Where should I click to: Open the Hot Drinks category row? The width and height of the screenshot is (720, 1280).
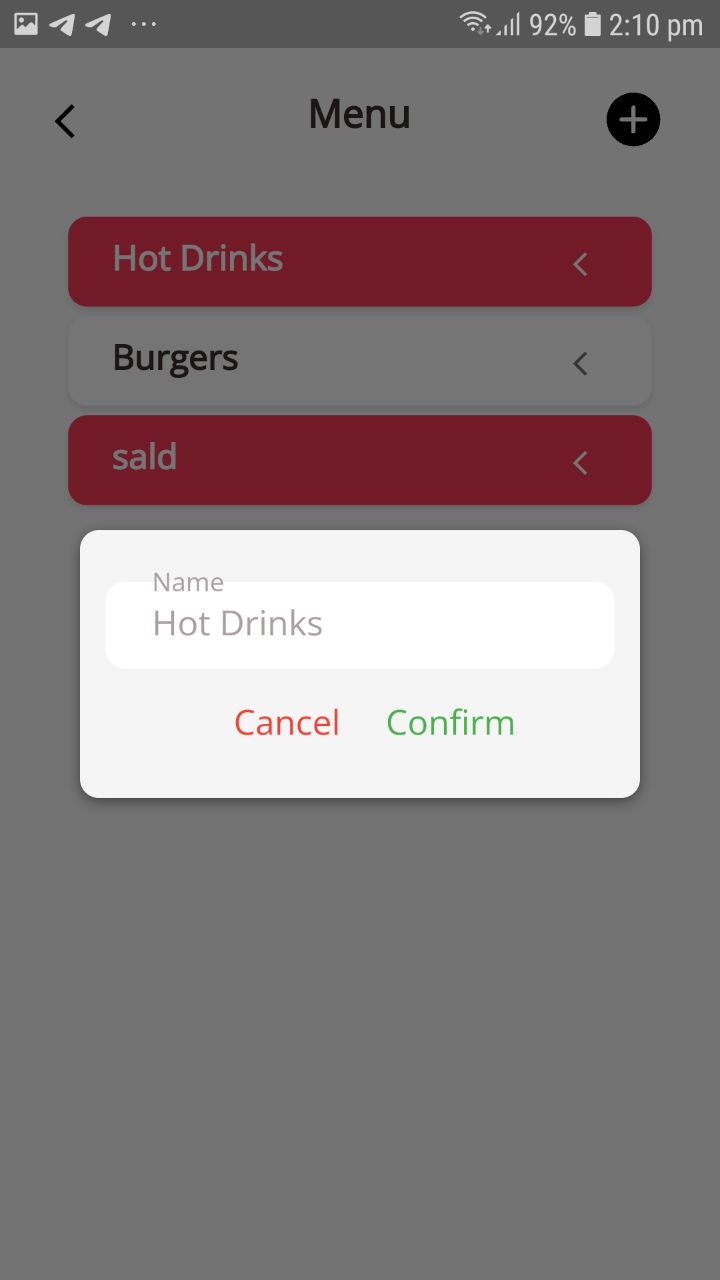(x=360, y=261)
